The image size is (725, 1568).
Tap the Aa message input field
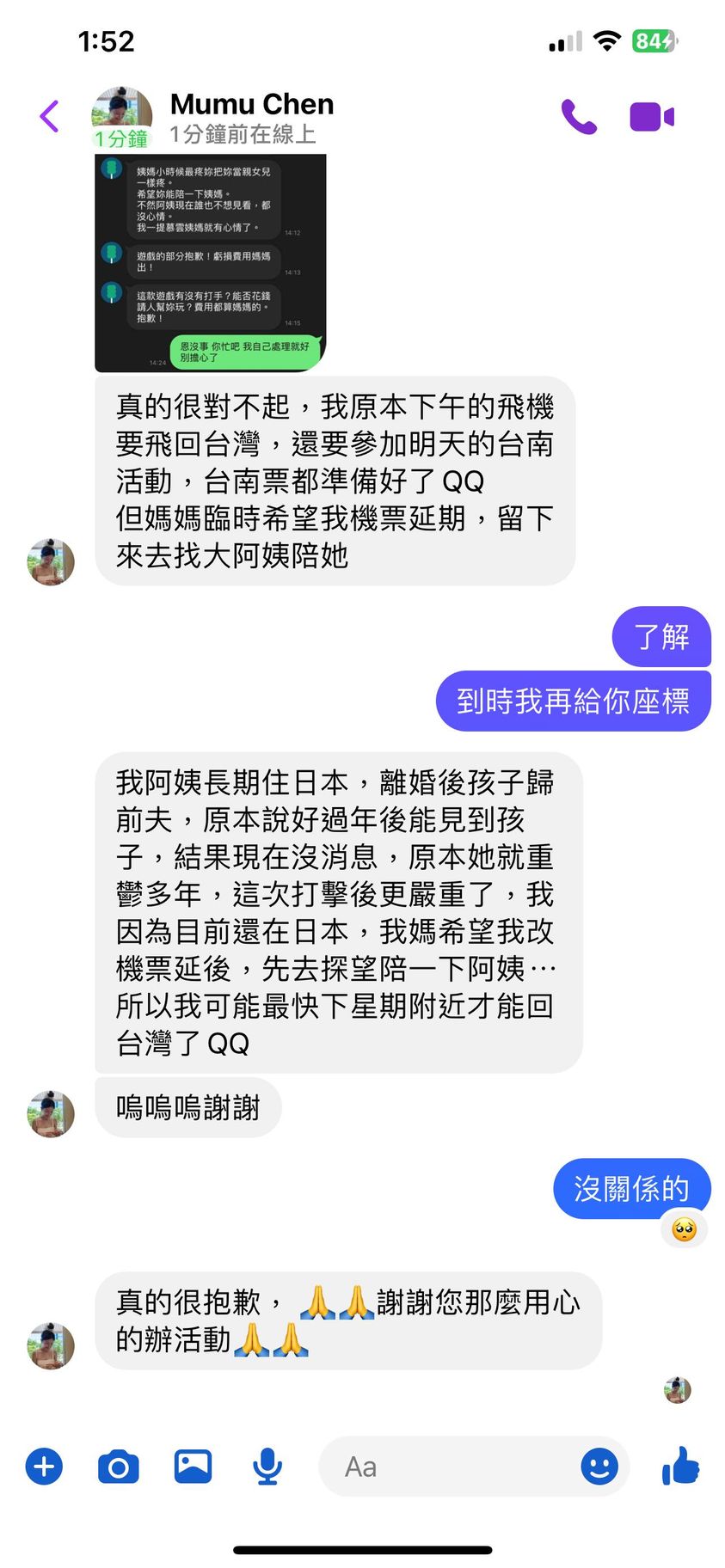447,1467
